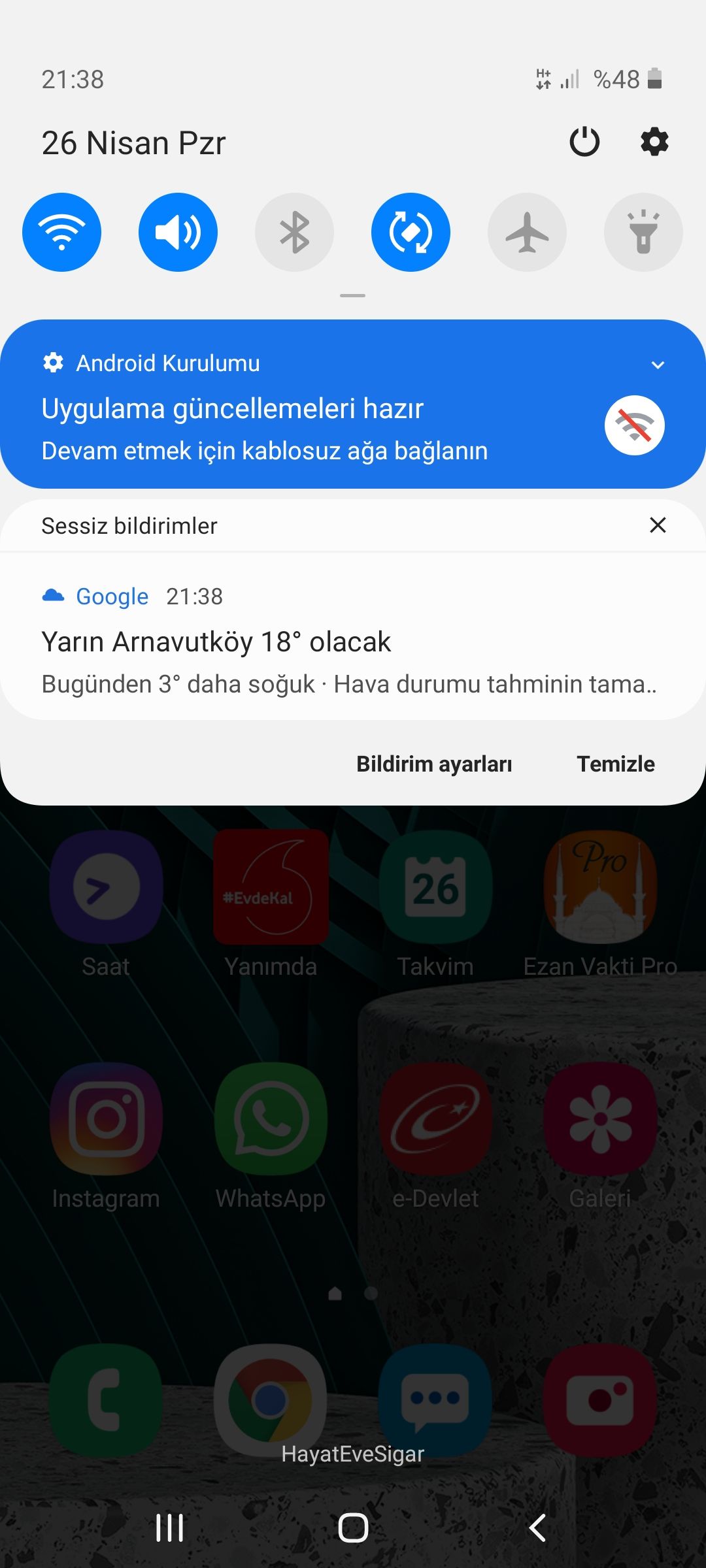Turn off the Wi-Fi quick toggle

pyautogui.click(x=61, y=232)
